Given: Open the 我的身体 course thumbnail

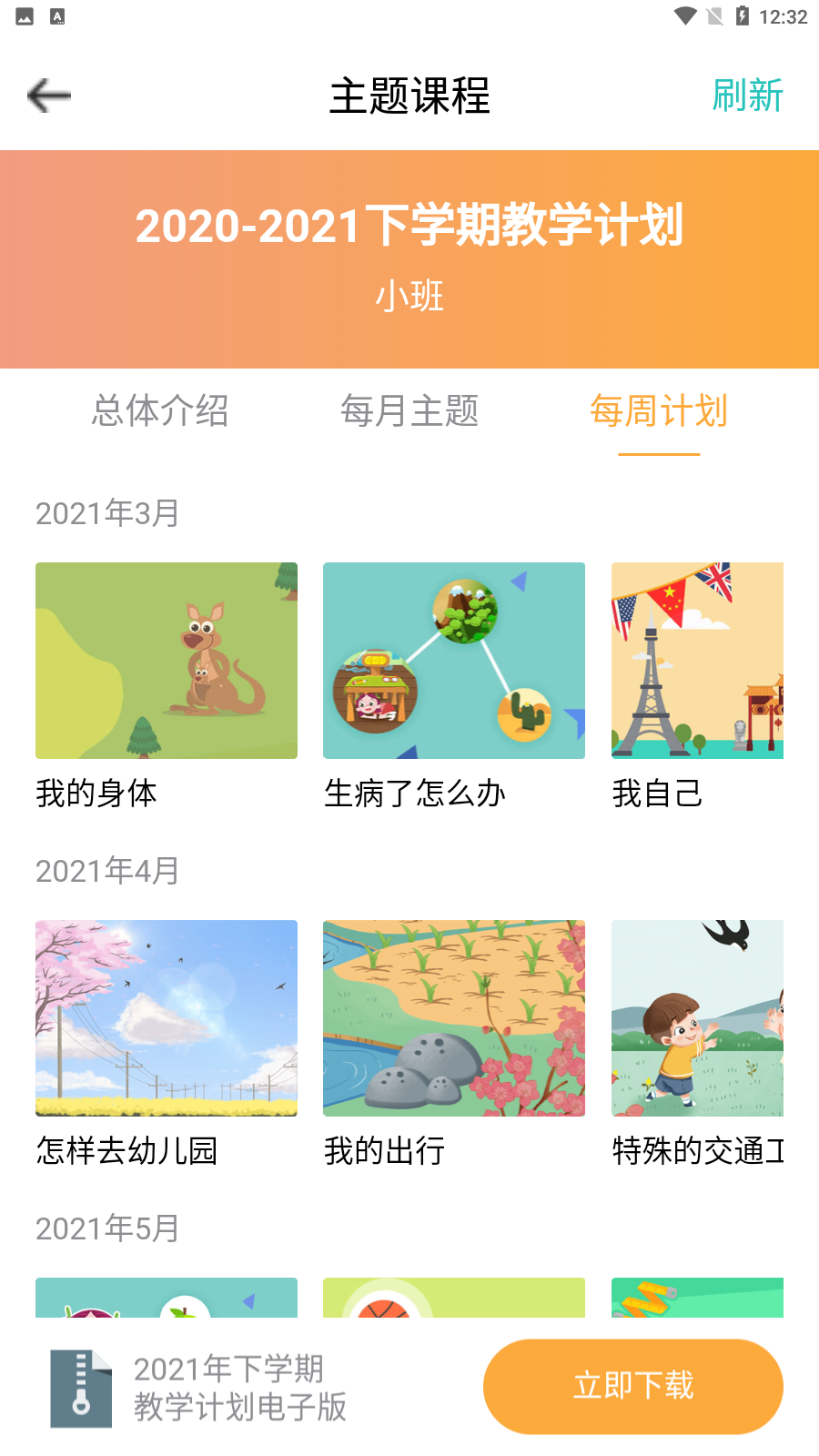Looking at the screenshot, I should [166, 660].
